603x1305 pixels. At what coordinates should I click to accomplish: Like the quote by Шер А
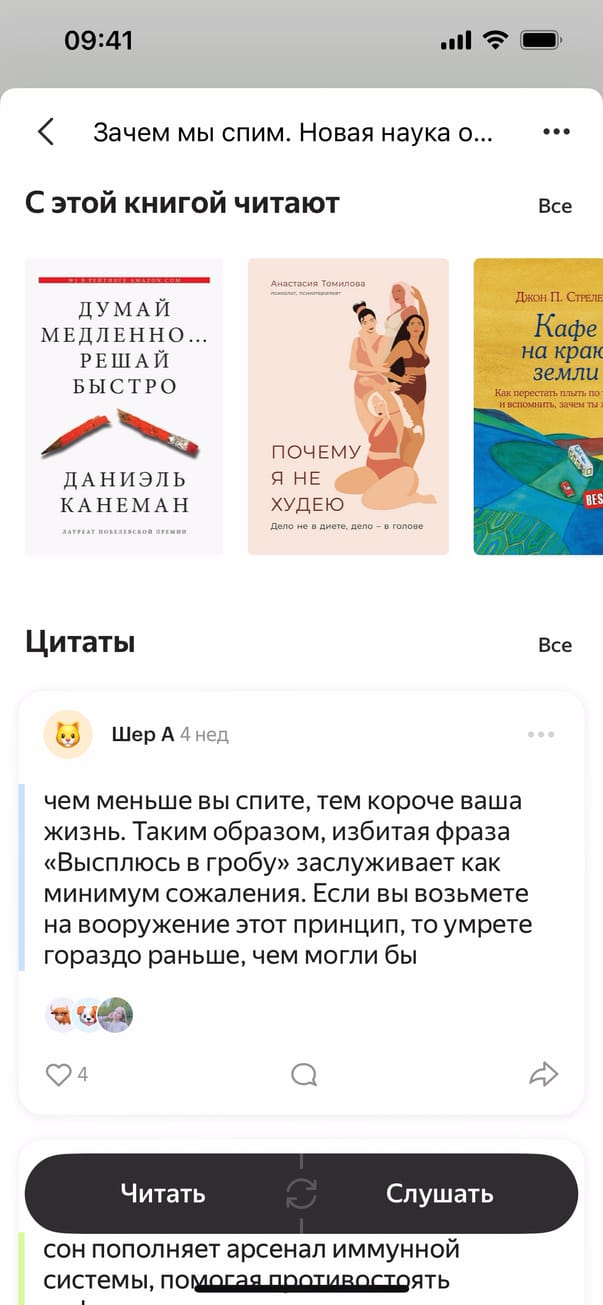[60, 1075]
